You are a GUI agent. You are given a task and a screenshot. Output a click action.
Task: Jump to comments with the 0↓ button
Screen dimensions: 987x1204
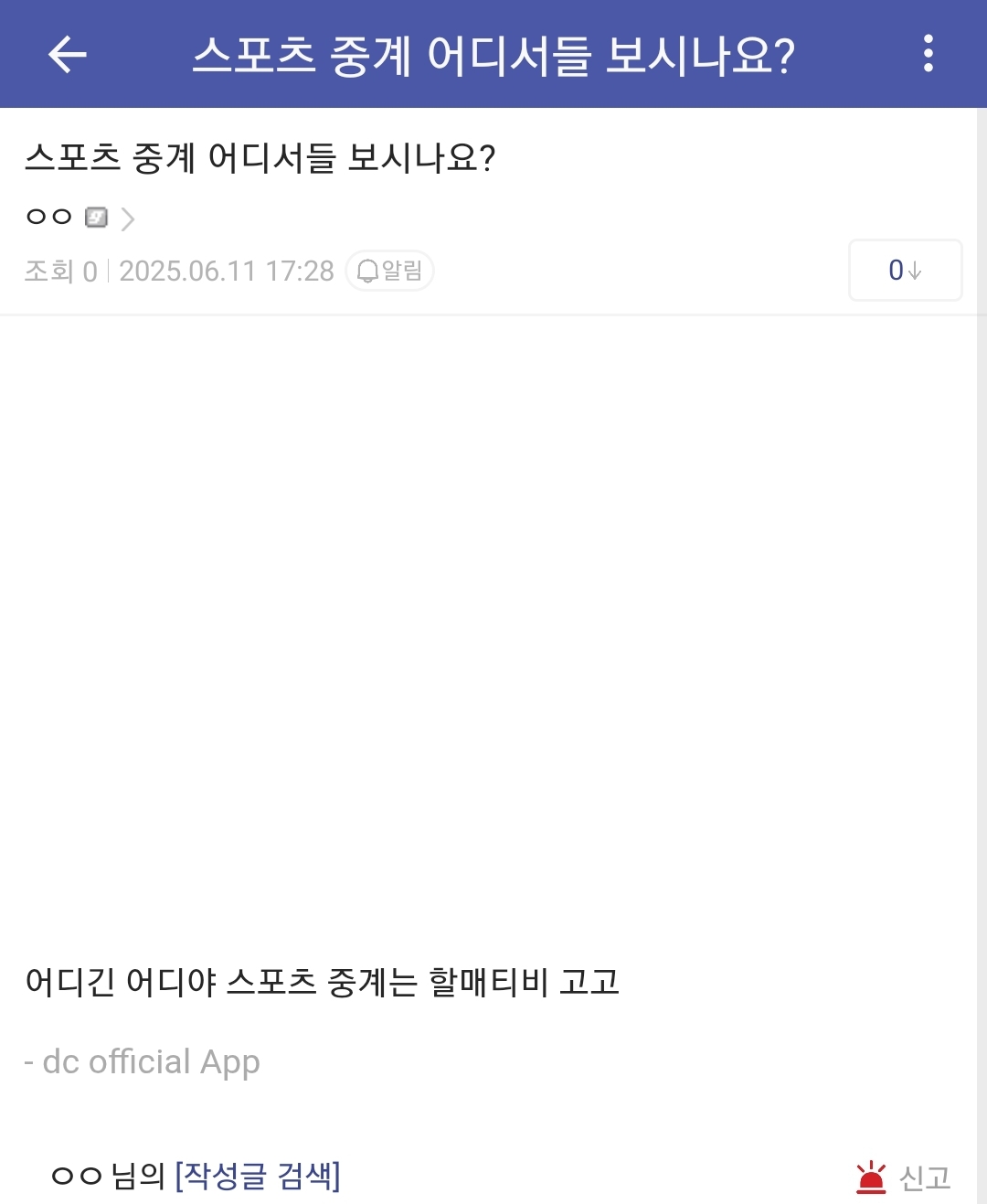(905, 271)
